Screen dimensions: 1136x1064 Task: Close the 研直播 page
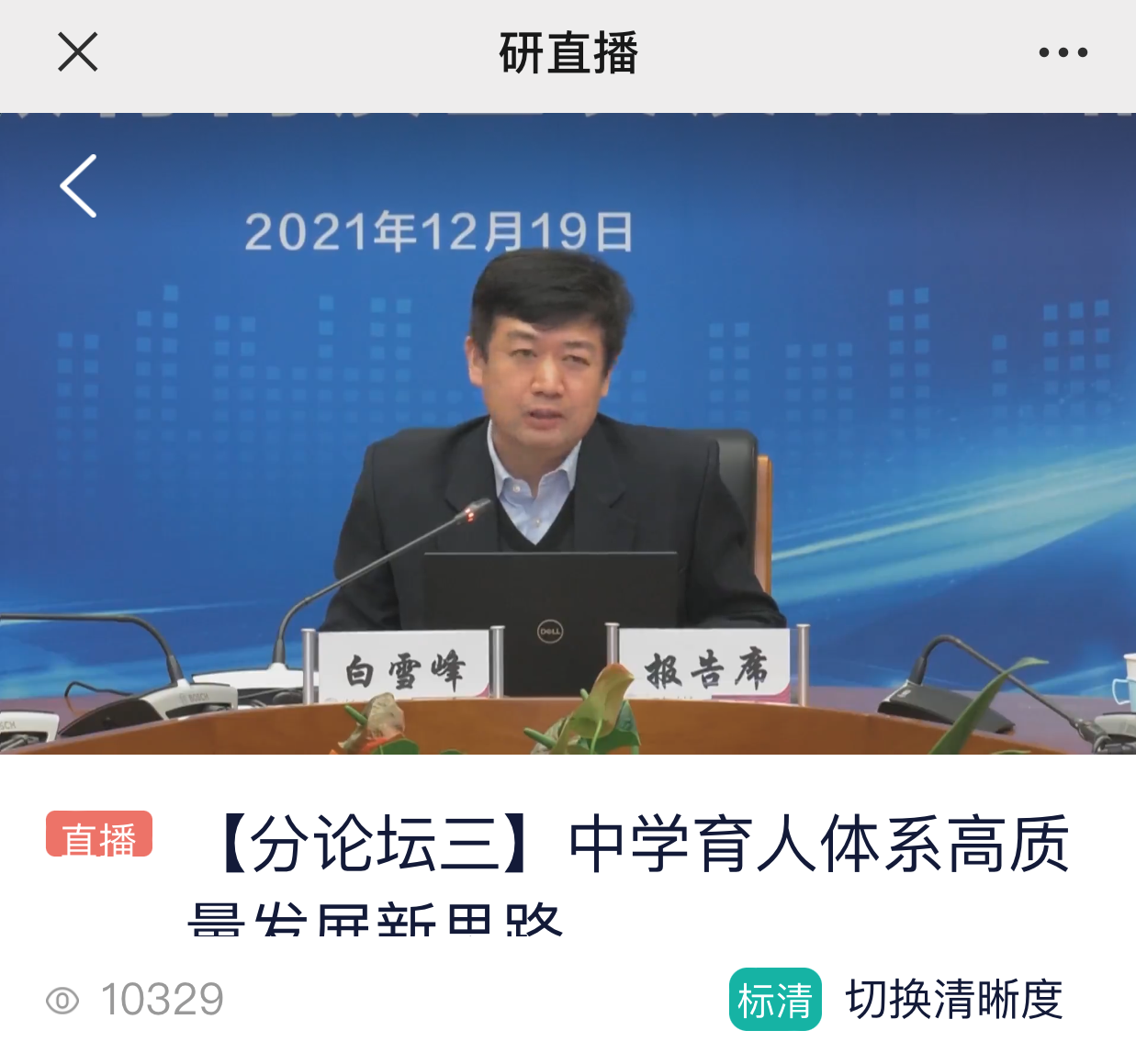click(x=78, y=52)
